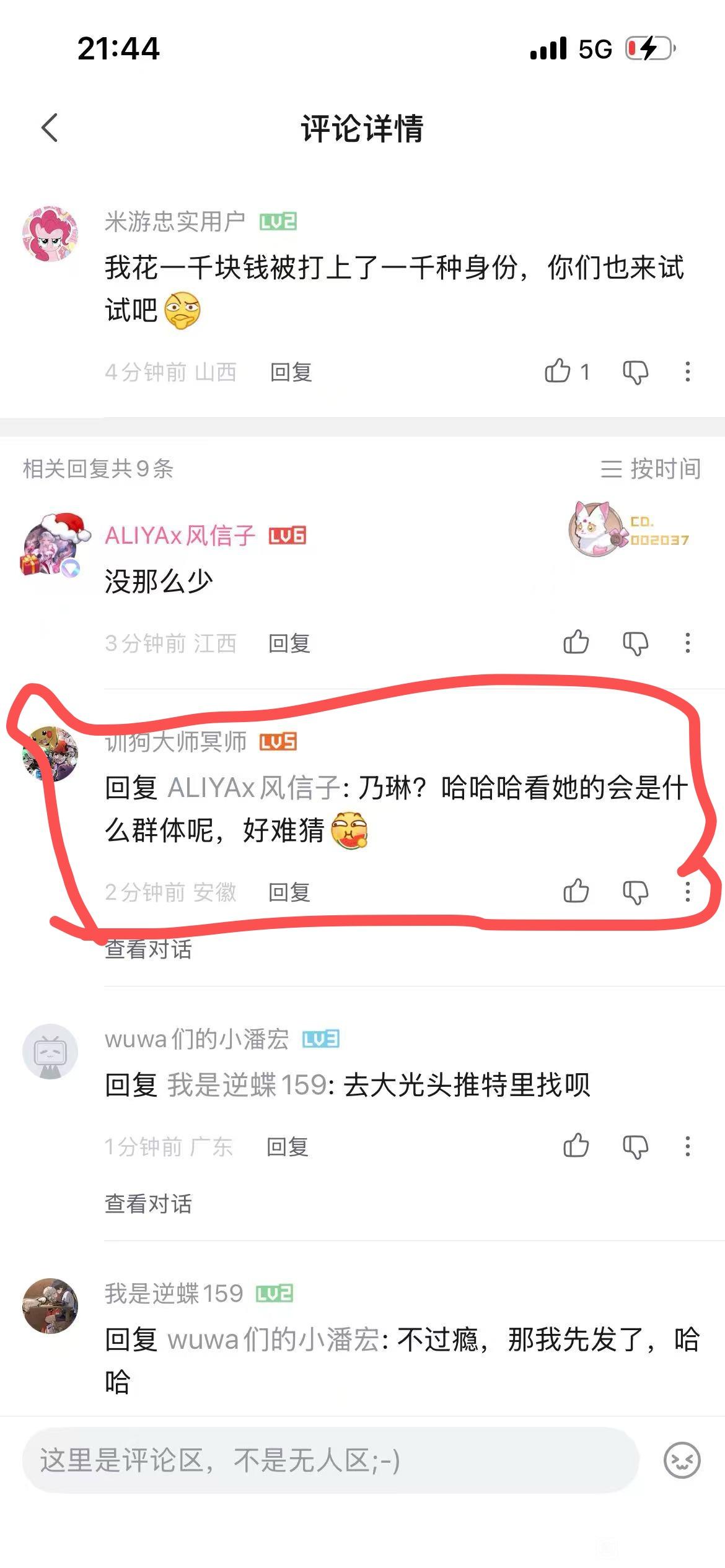
Task: View the conversation under wuwa们的小潘宏's reply
Action: tap(148, 1203)
